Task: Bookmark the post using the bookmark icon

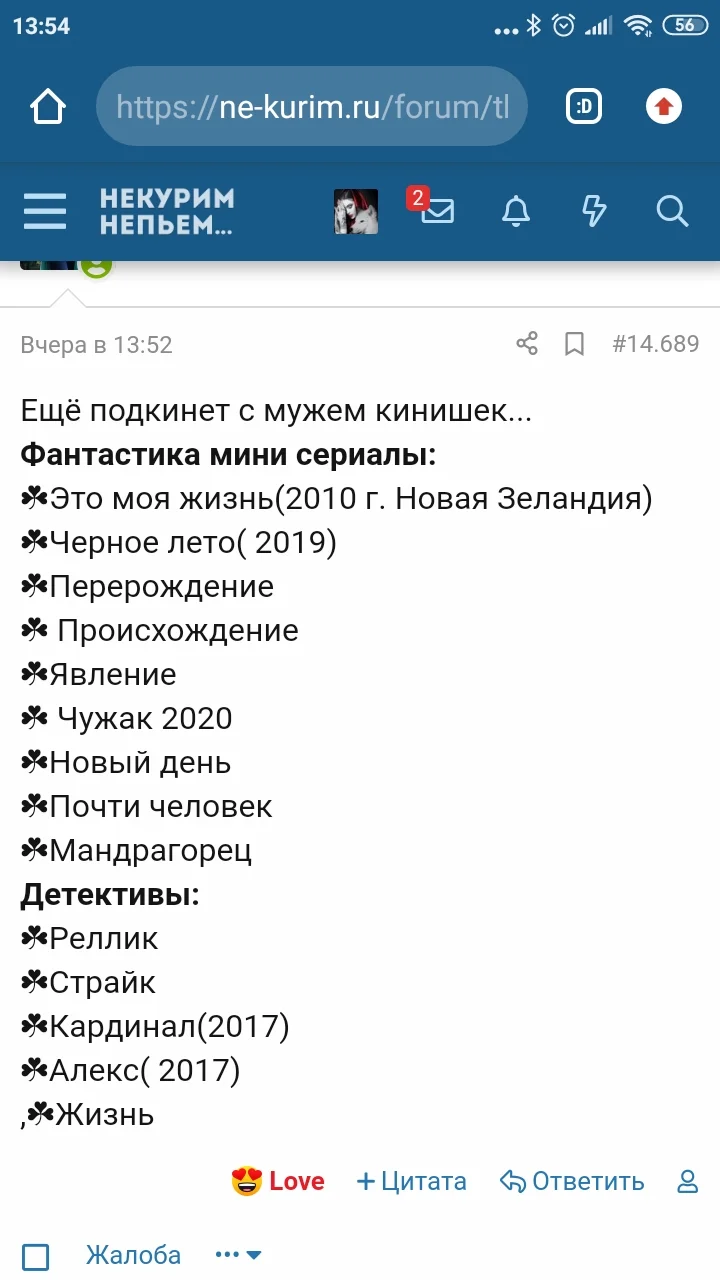Action: click(x=575, y=344)
